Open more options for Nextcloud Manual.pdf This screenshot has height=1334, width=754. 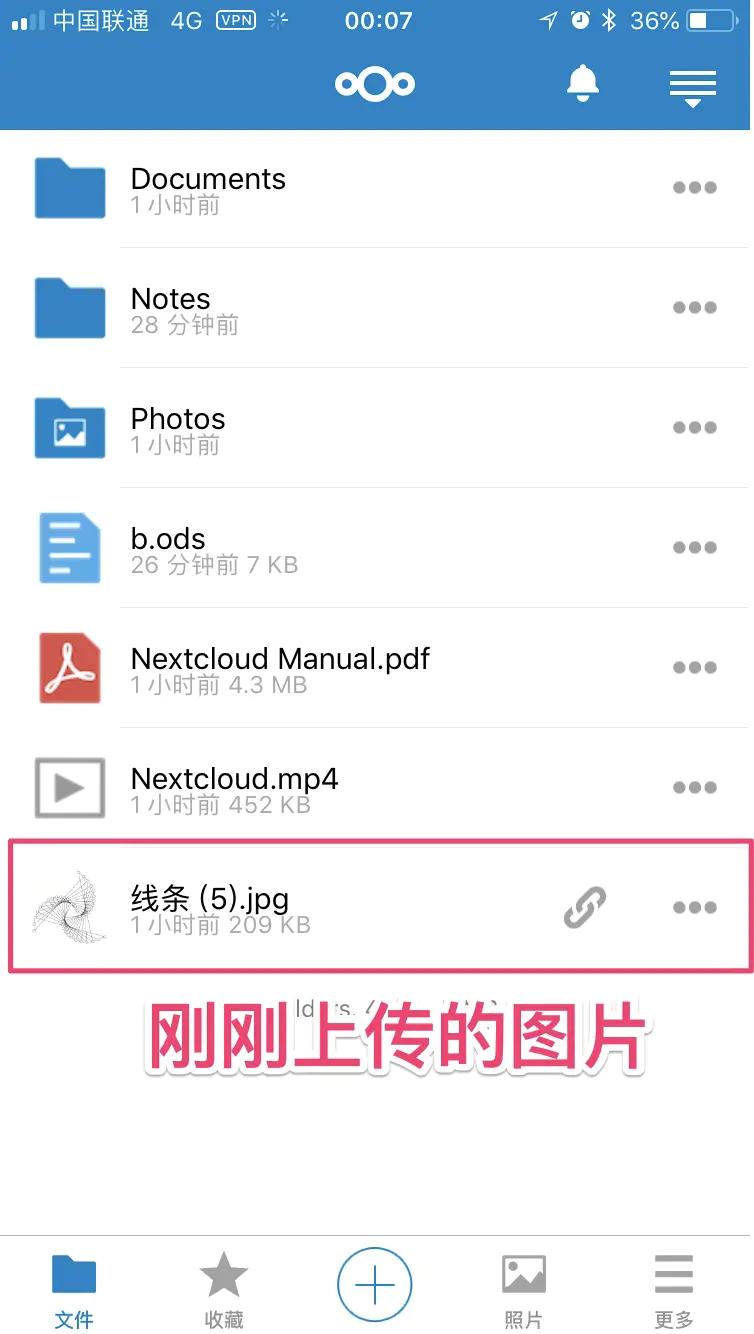[x=694, y=667]
